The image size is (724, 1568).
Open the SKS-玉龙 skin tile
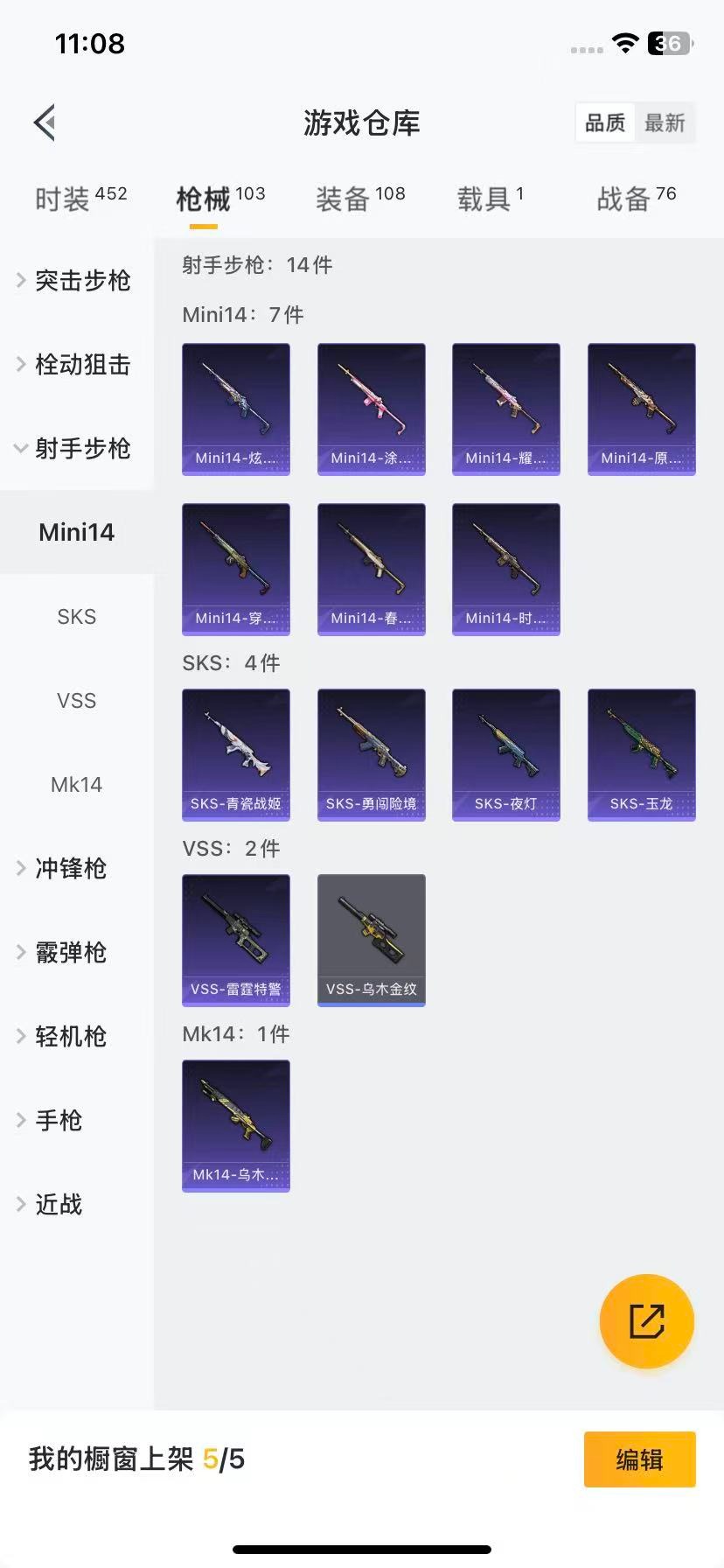pyautogui.click(x=641, y=754)
